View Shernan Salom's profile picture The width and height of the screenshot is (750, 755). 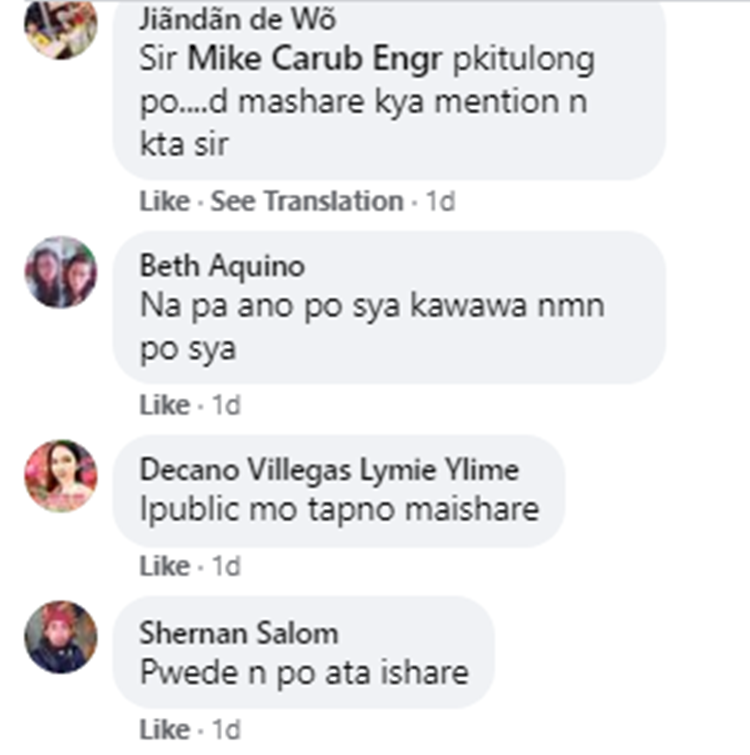[x=61, y=637]
